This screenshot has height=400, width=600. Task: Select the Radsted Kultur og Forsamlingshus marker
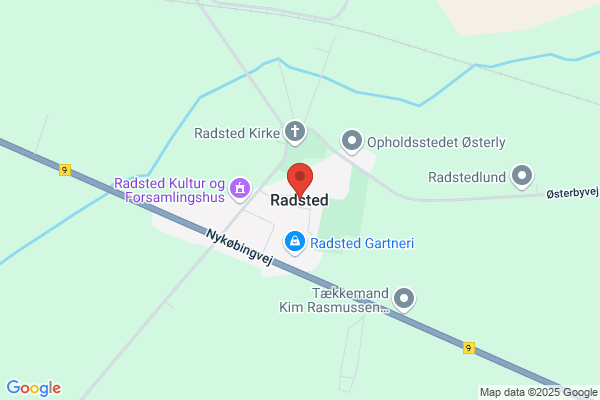pos(240,189)
